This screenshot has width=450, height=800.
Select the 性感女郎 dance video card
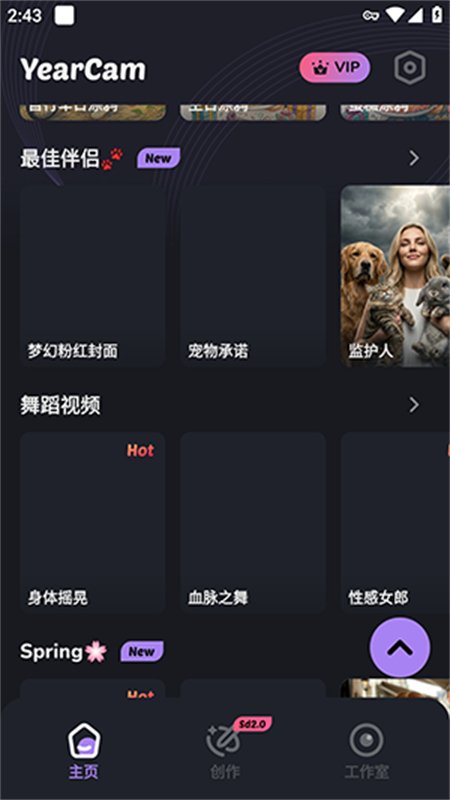(x=395, y=522)
